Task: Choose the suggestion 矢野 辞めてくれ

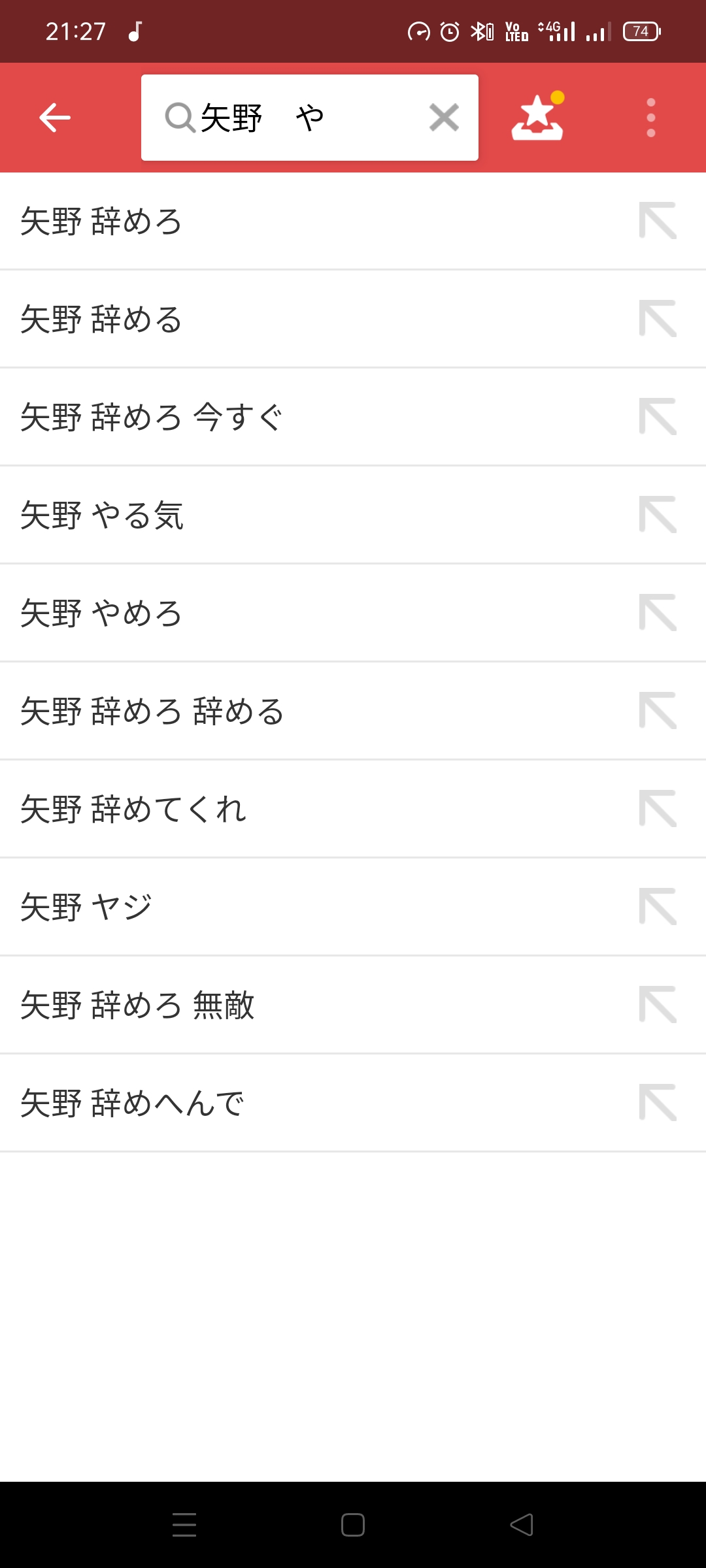Action: click(353, 809)
